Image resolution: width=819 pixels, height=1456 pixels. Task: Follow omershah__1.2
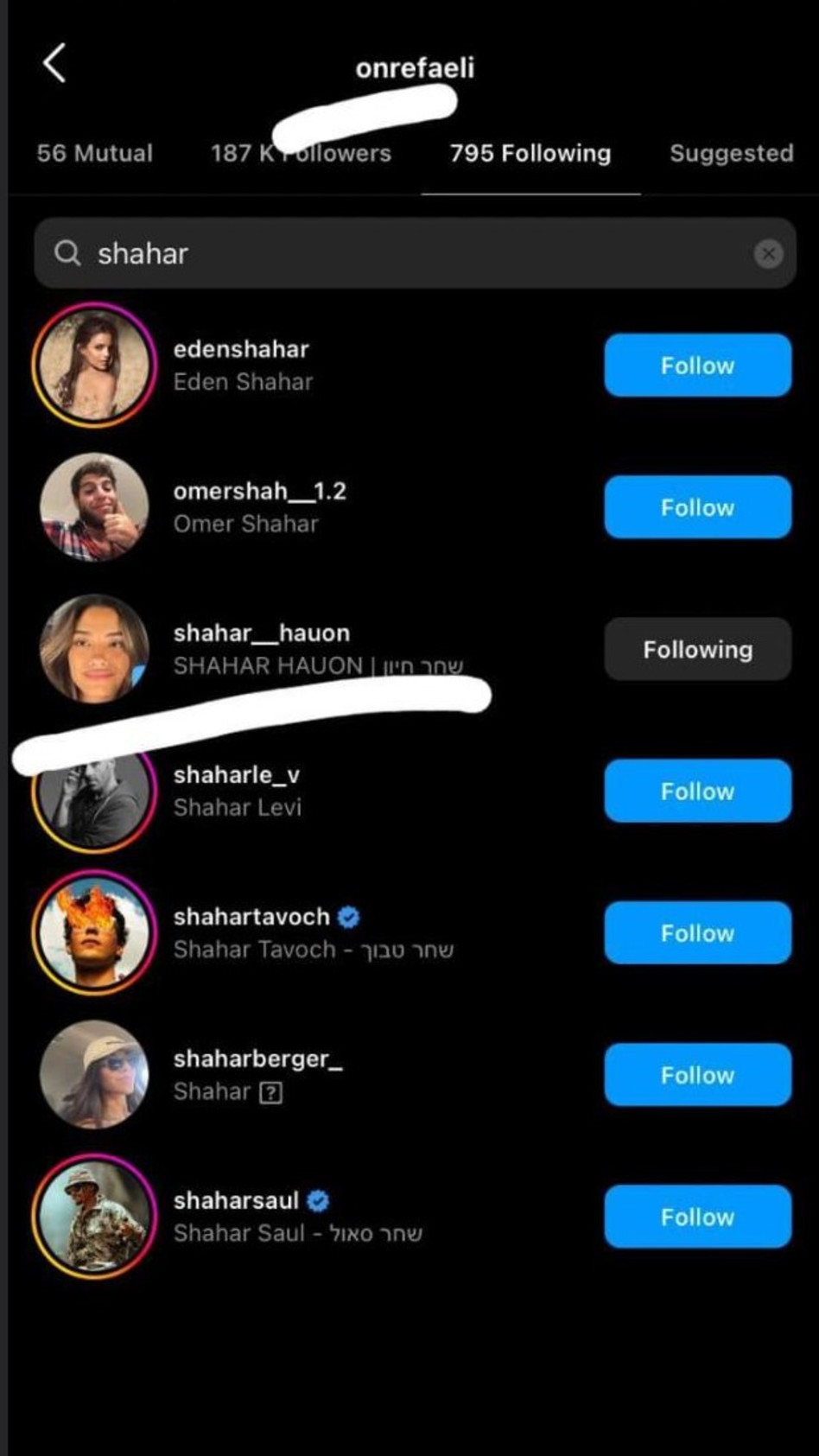[697, 507]
